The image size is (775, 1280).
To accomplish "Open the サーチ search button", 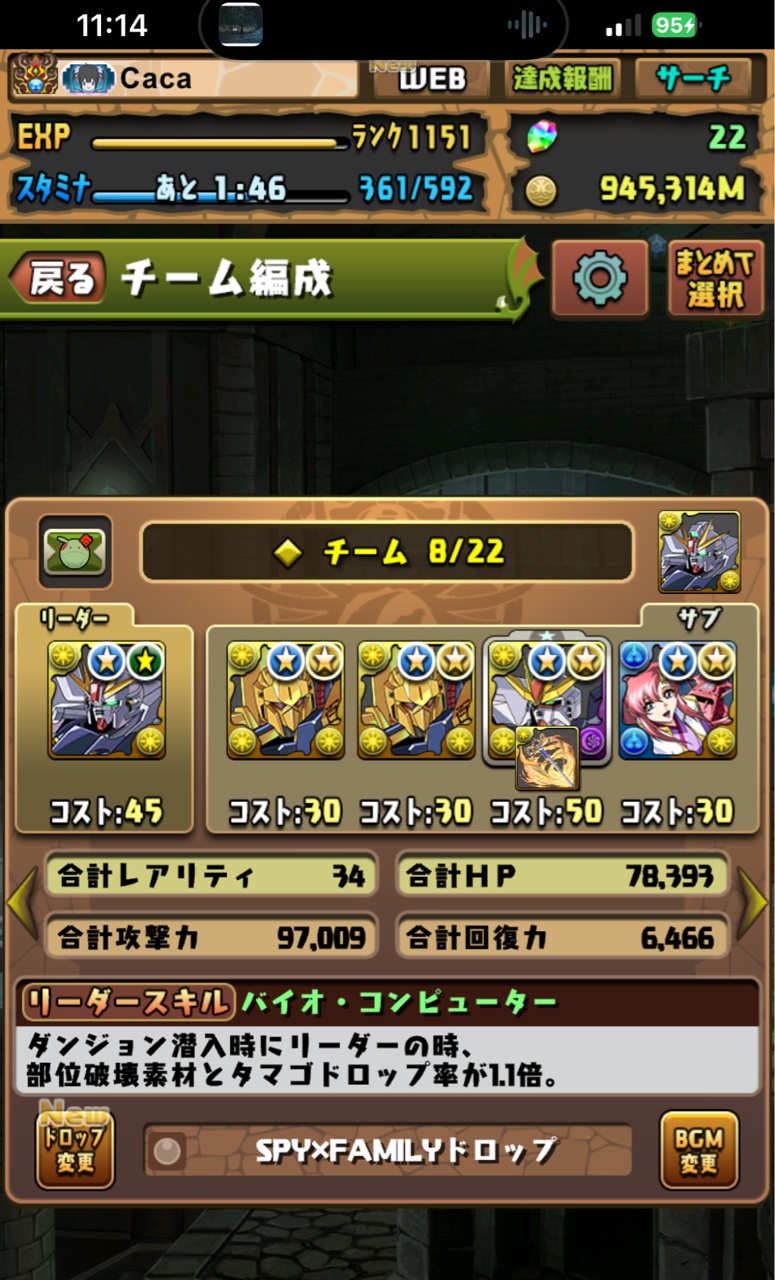I will pos(693,79).
